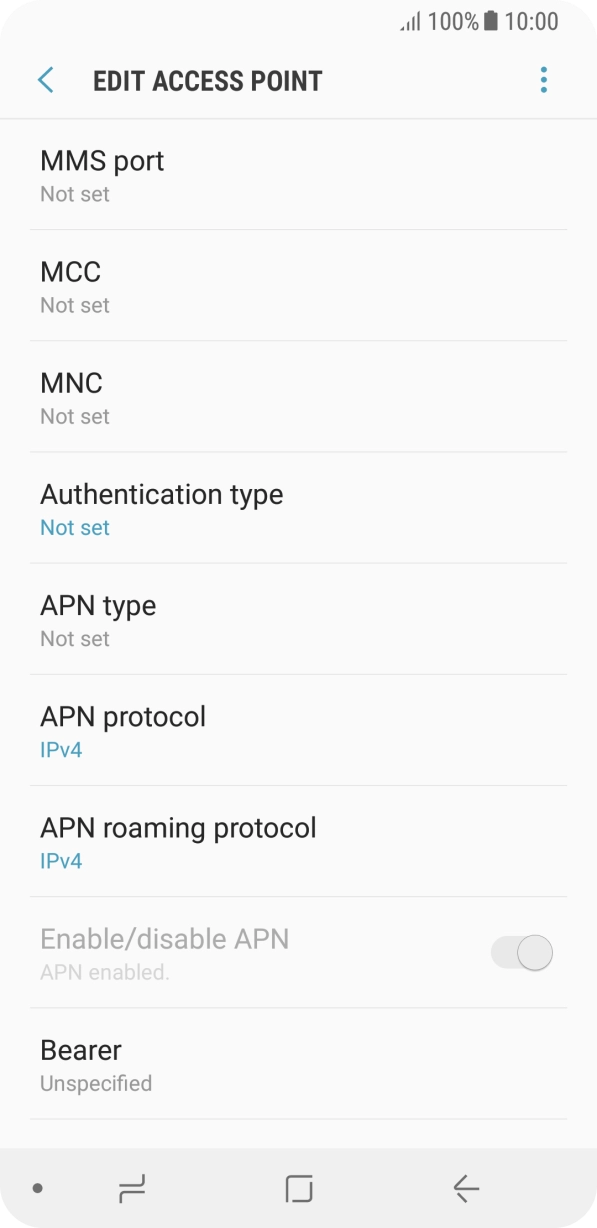597x1228 pixels.
Task: Tap the system back button
Action: tap(466, 1188)
